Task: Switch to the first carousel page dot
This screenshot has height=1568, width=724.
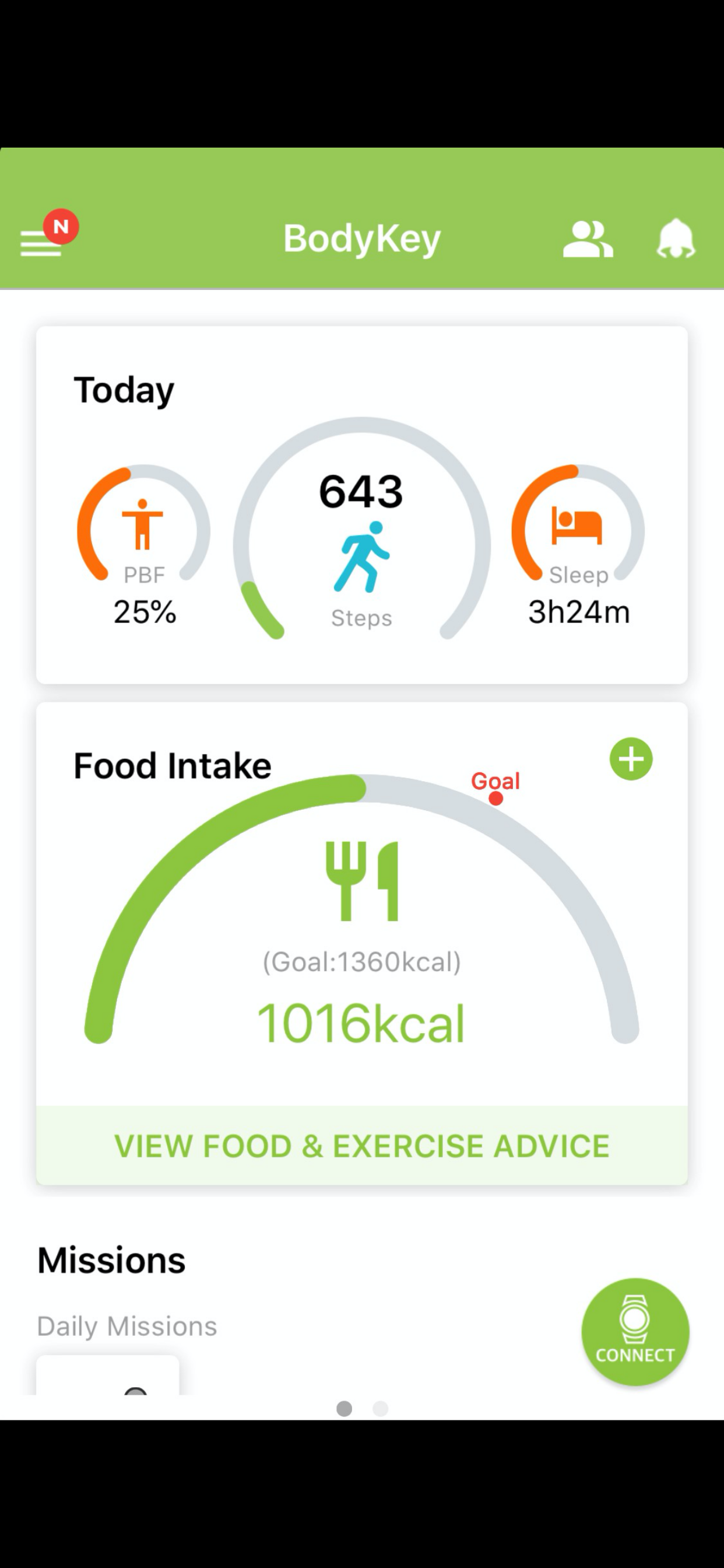Action: point(345,1408)
